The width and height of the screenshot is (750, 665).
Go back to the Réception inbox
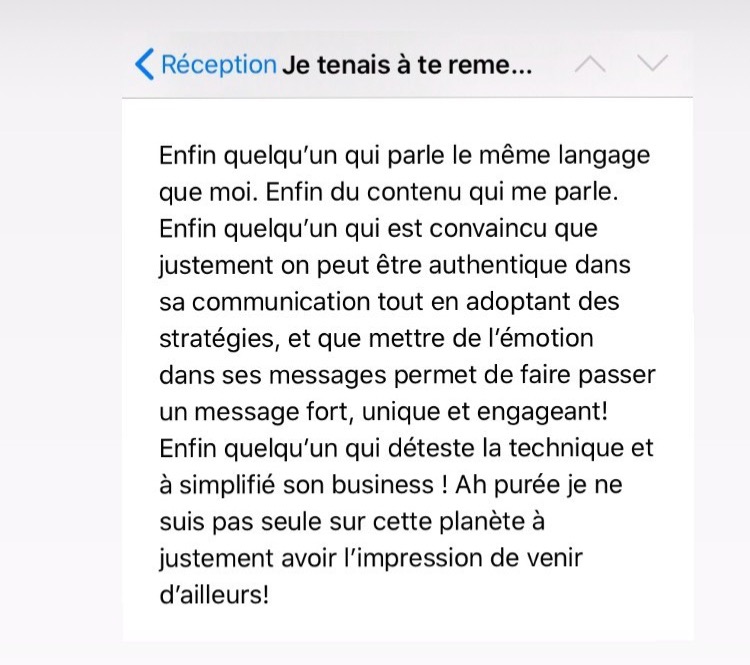[205, 65]
